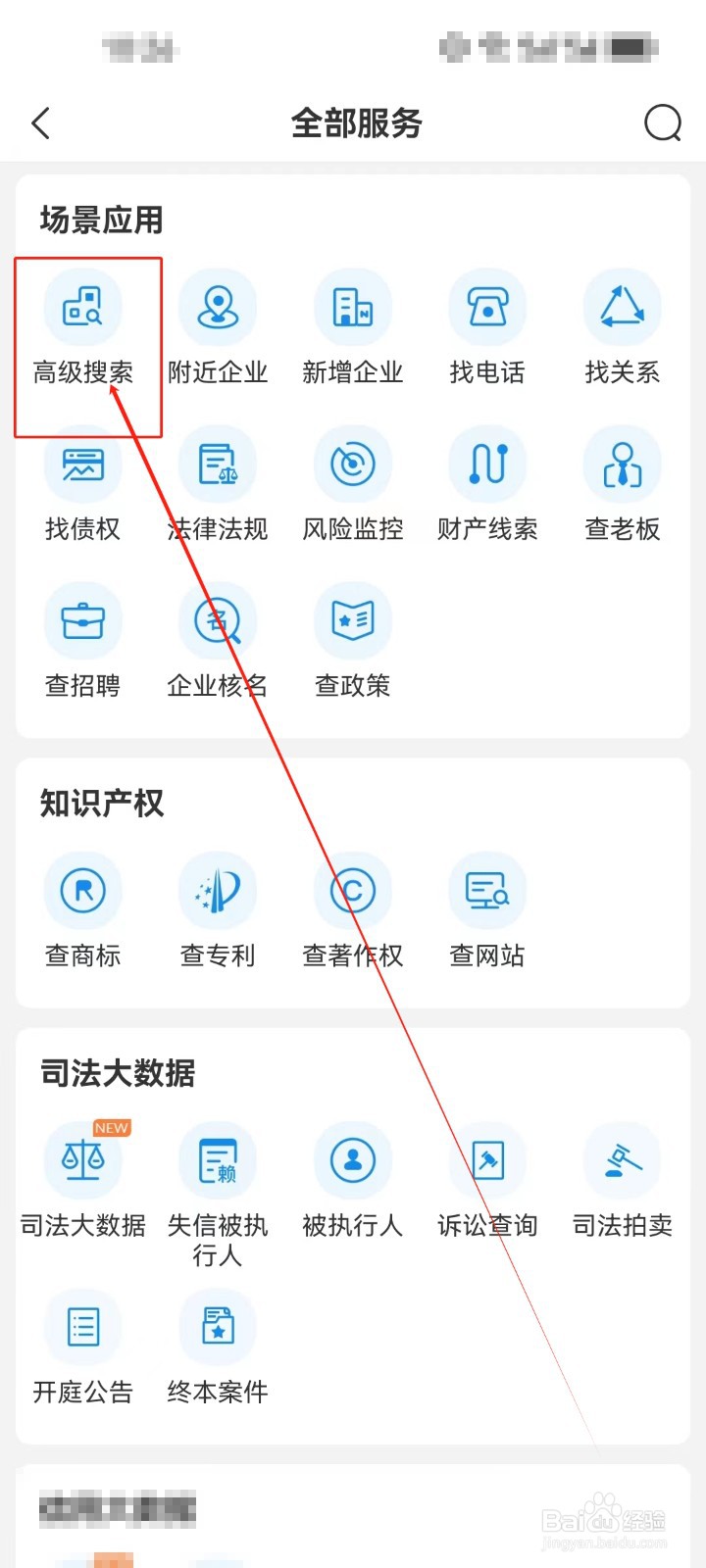Select 查著作权 copyright search
This screenshot has width=706, height=1568.
click(353, 911)
